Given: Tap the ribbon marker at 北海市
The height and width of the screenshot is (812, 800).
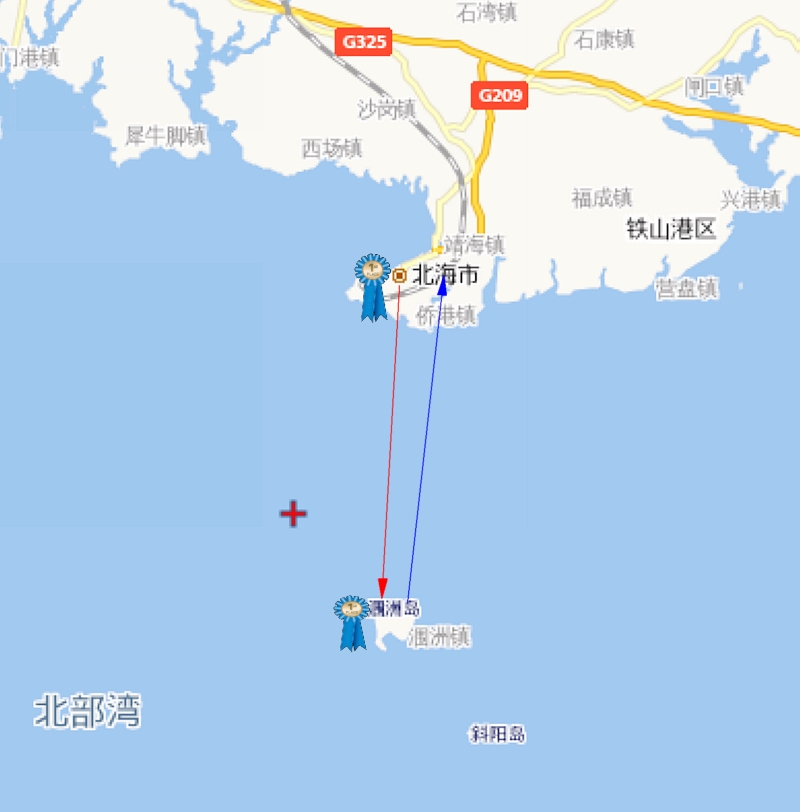Looking at the screenshot, I should 373,285.
